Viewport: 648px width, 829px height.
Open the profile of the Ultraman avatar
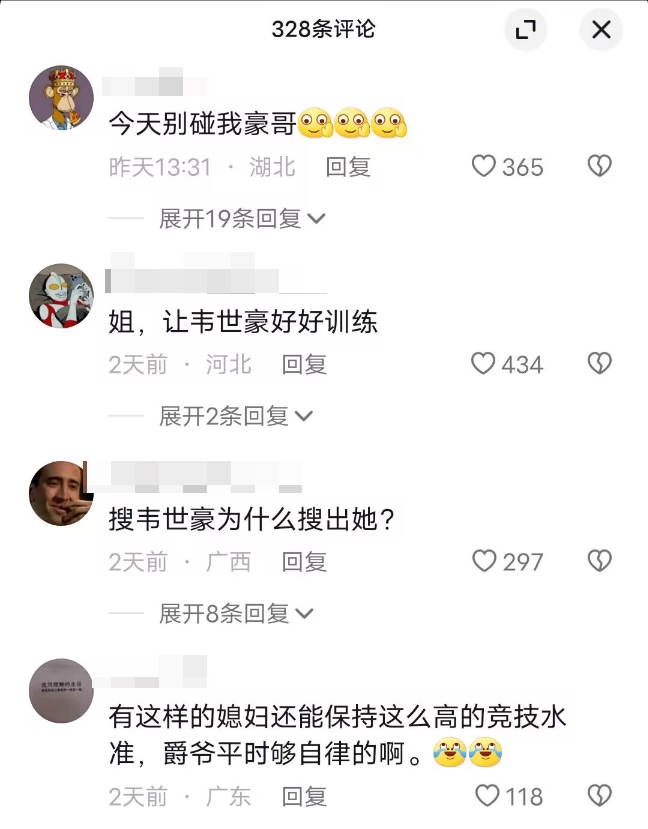tap(62, 296)
